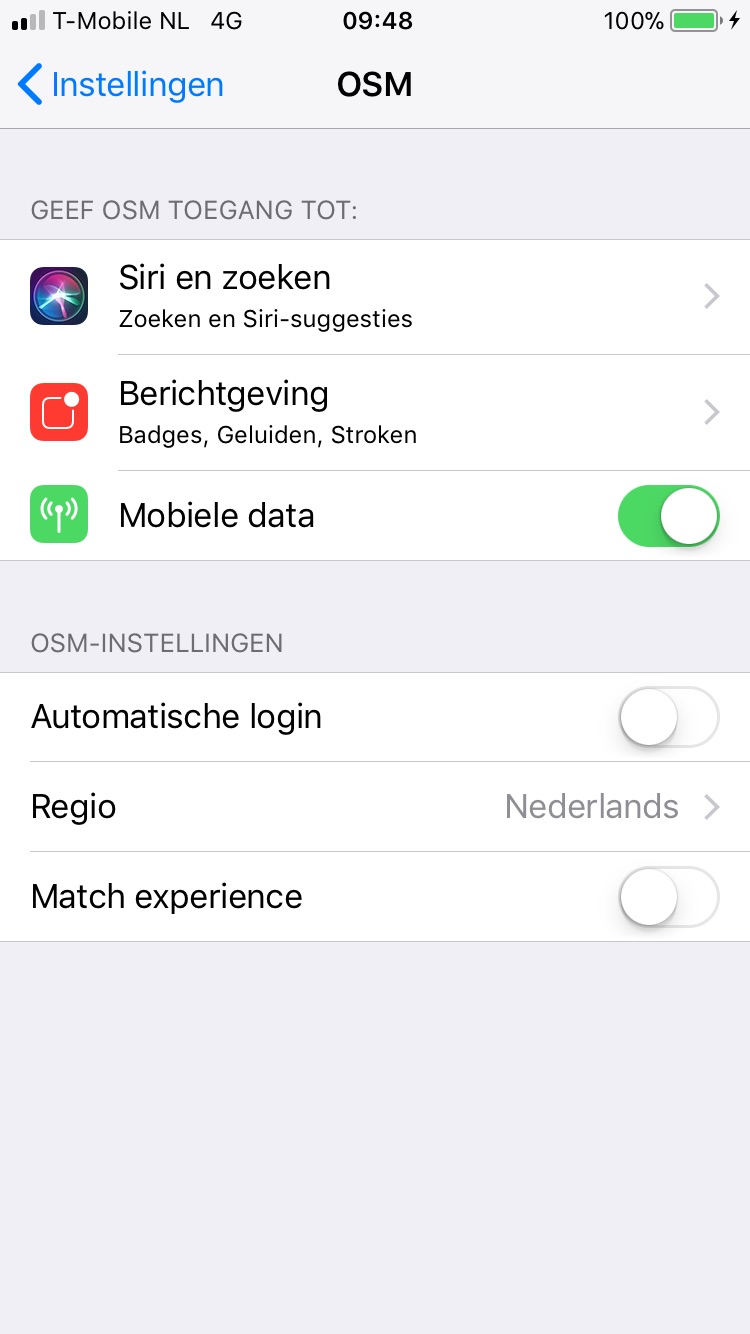The image size is (750, 1334).
Task: Turn on Match experience
Action: point(668,897)
